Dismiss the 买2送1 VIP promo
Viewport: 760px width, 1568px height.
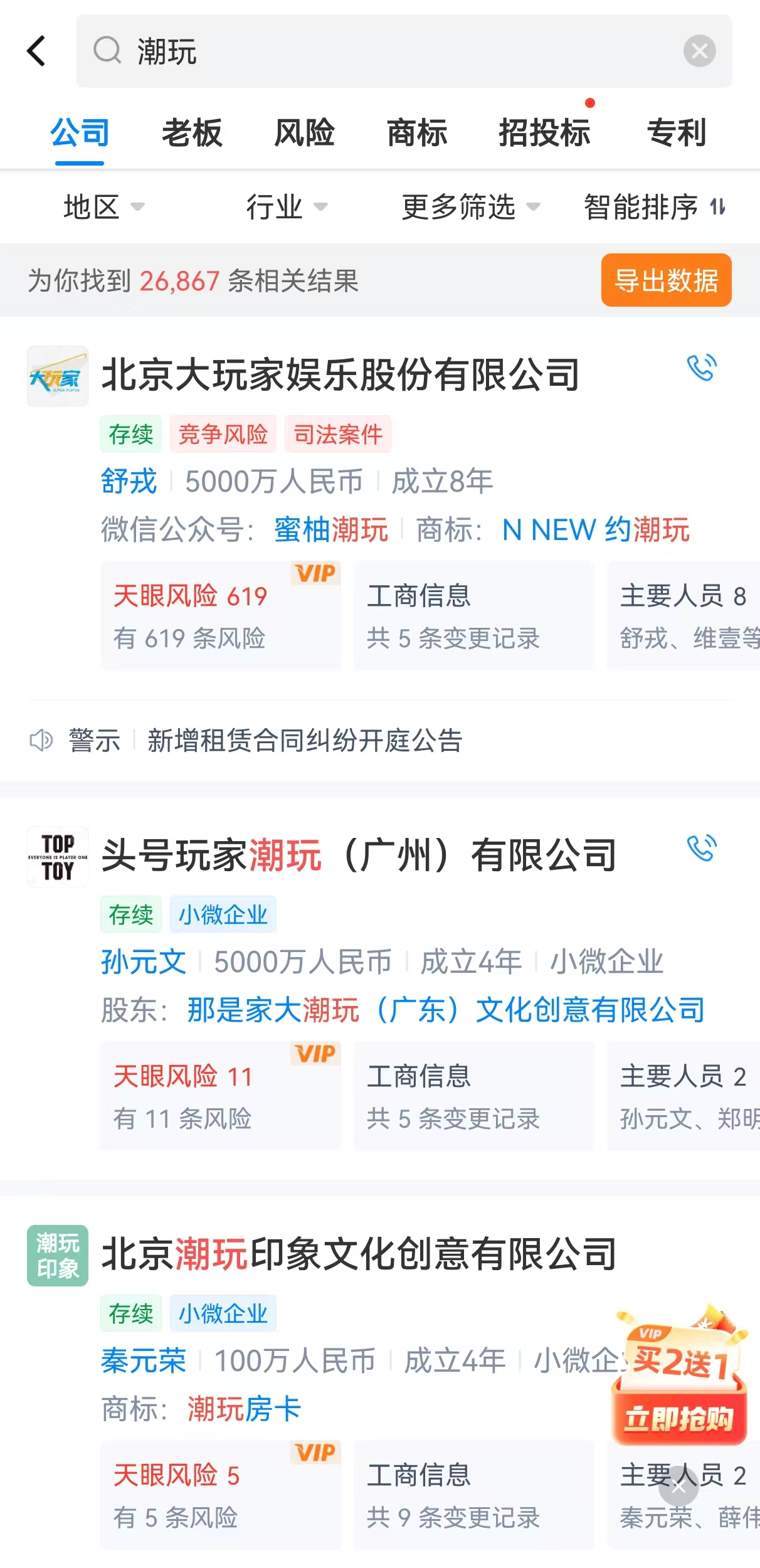pyautogui.click(x=678, y=1485)
